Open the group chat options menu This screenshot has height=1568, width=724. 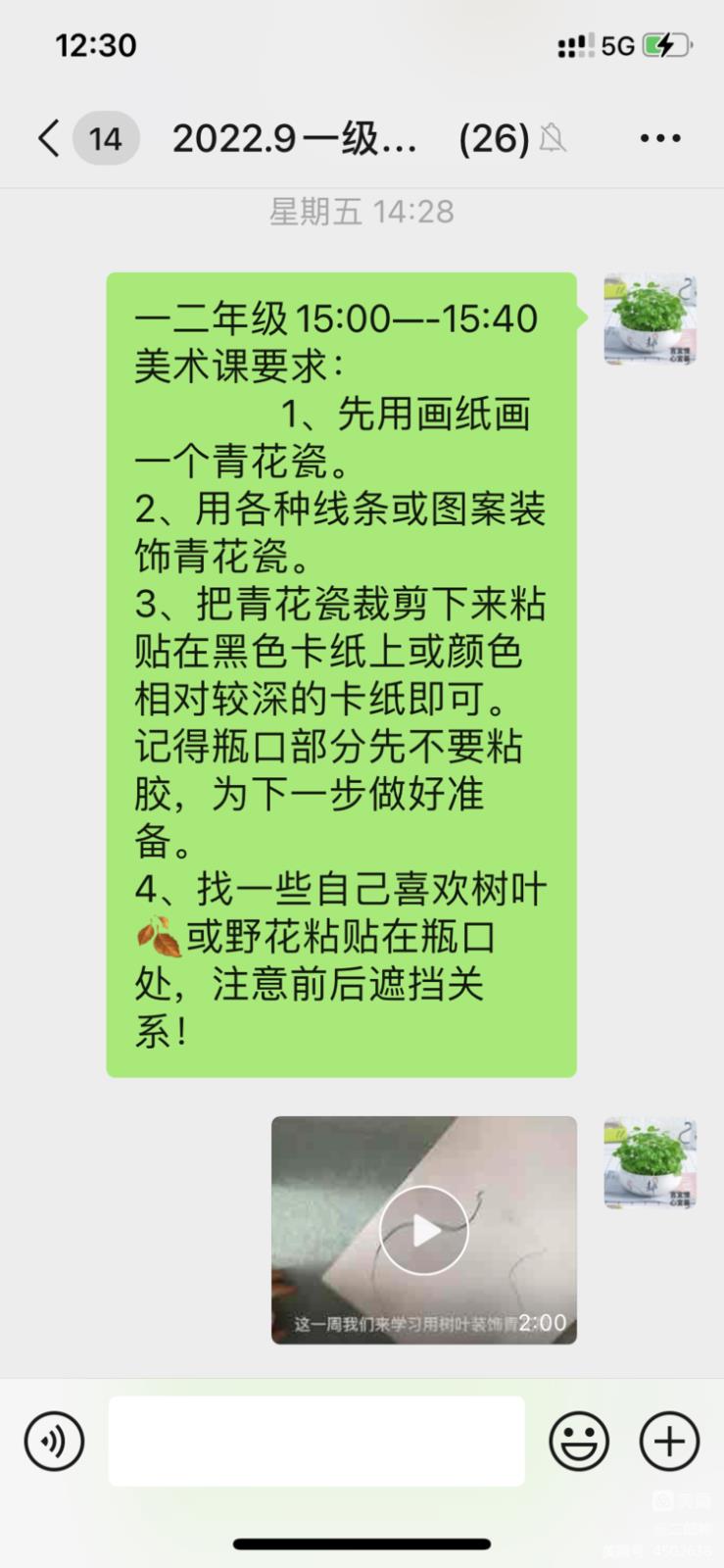coord(660,138)
